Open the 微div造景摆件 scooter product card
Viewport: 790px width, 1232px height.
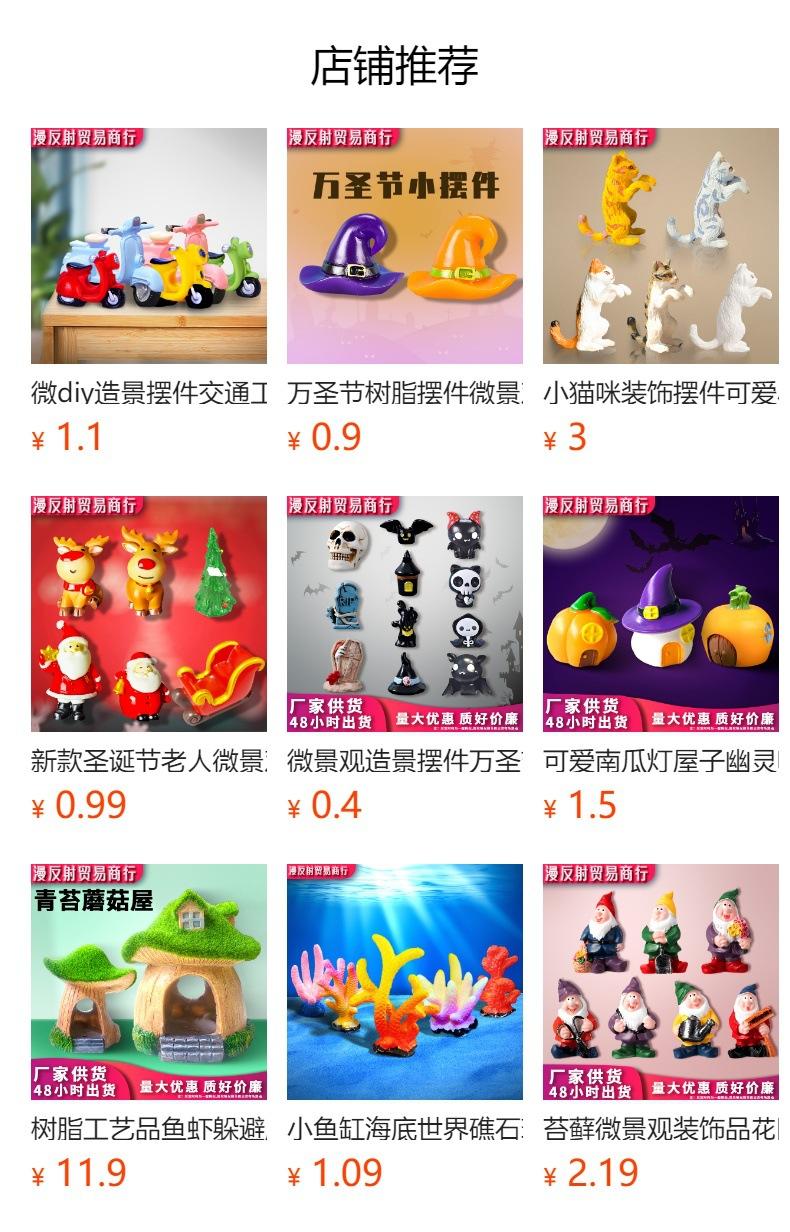click(149, 292)
